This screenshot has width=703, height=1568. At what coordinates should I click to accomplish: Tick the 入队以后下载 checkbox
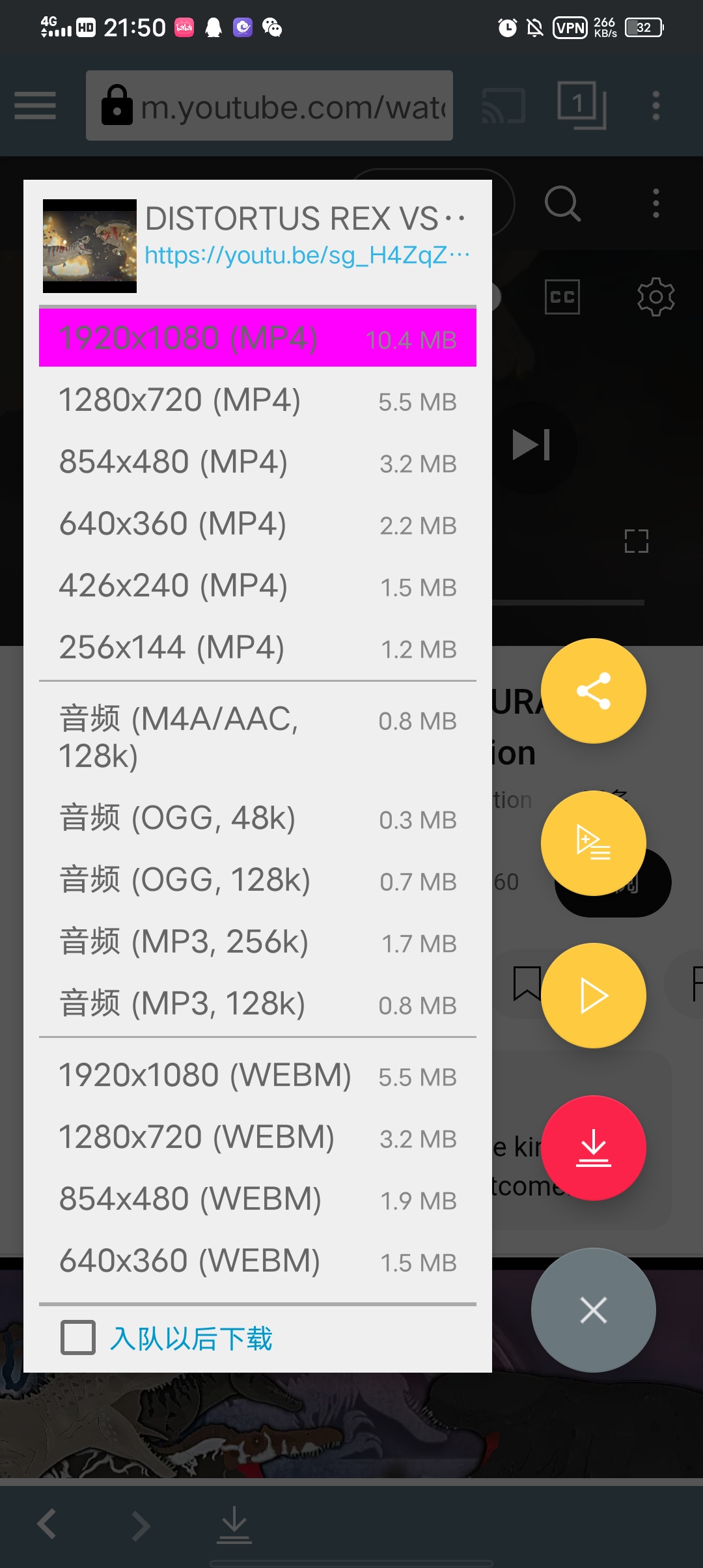(x=78, y=1337)
